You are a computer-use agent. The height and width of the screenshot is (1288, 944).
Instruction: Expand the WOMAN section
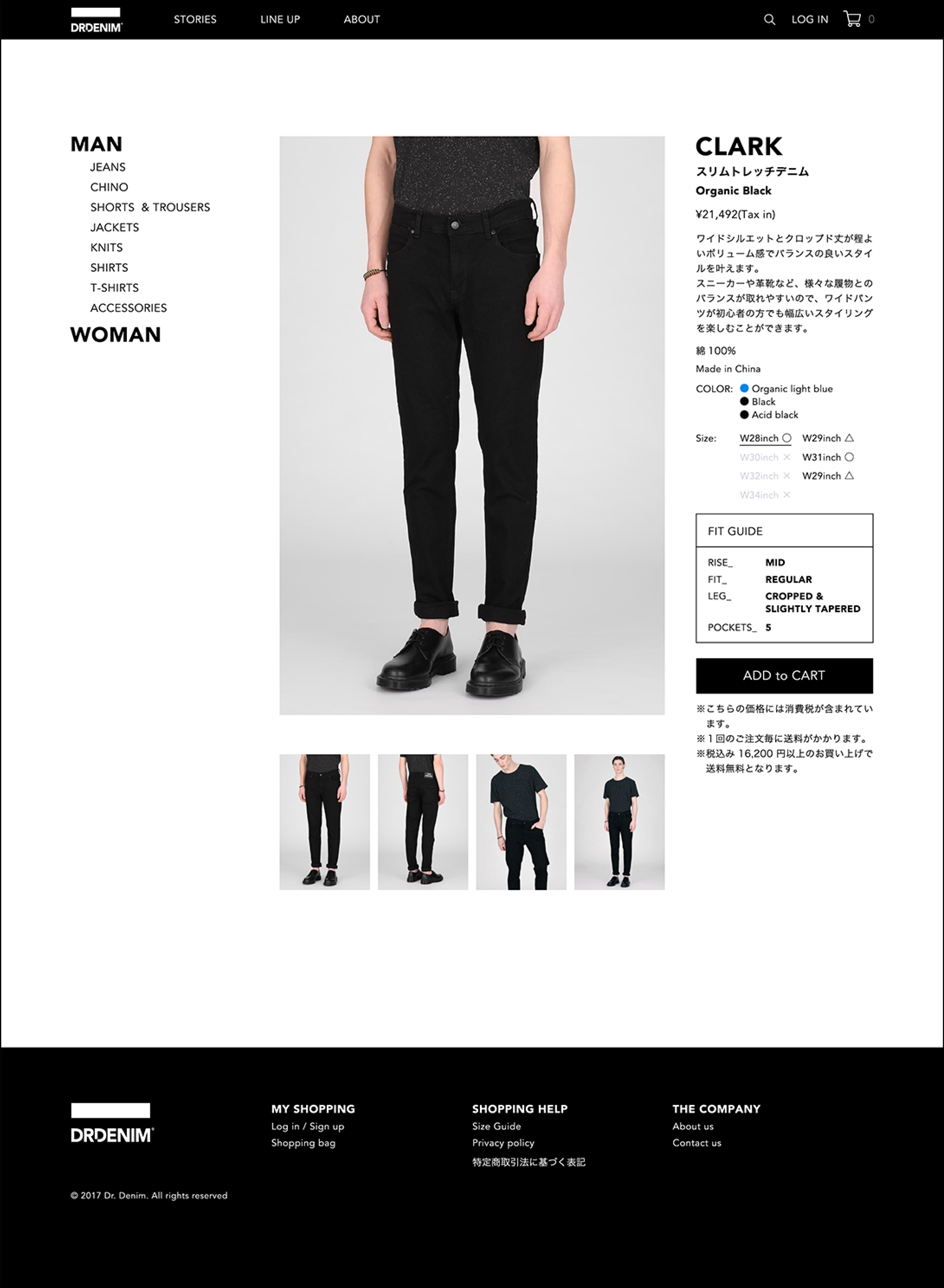pos(116,334)
